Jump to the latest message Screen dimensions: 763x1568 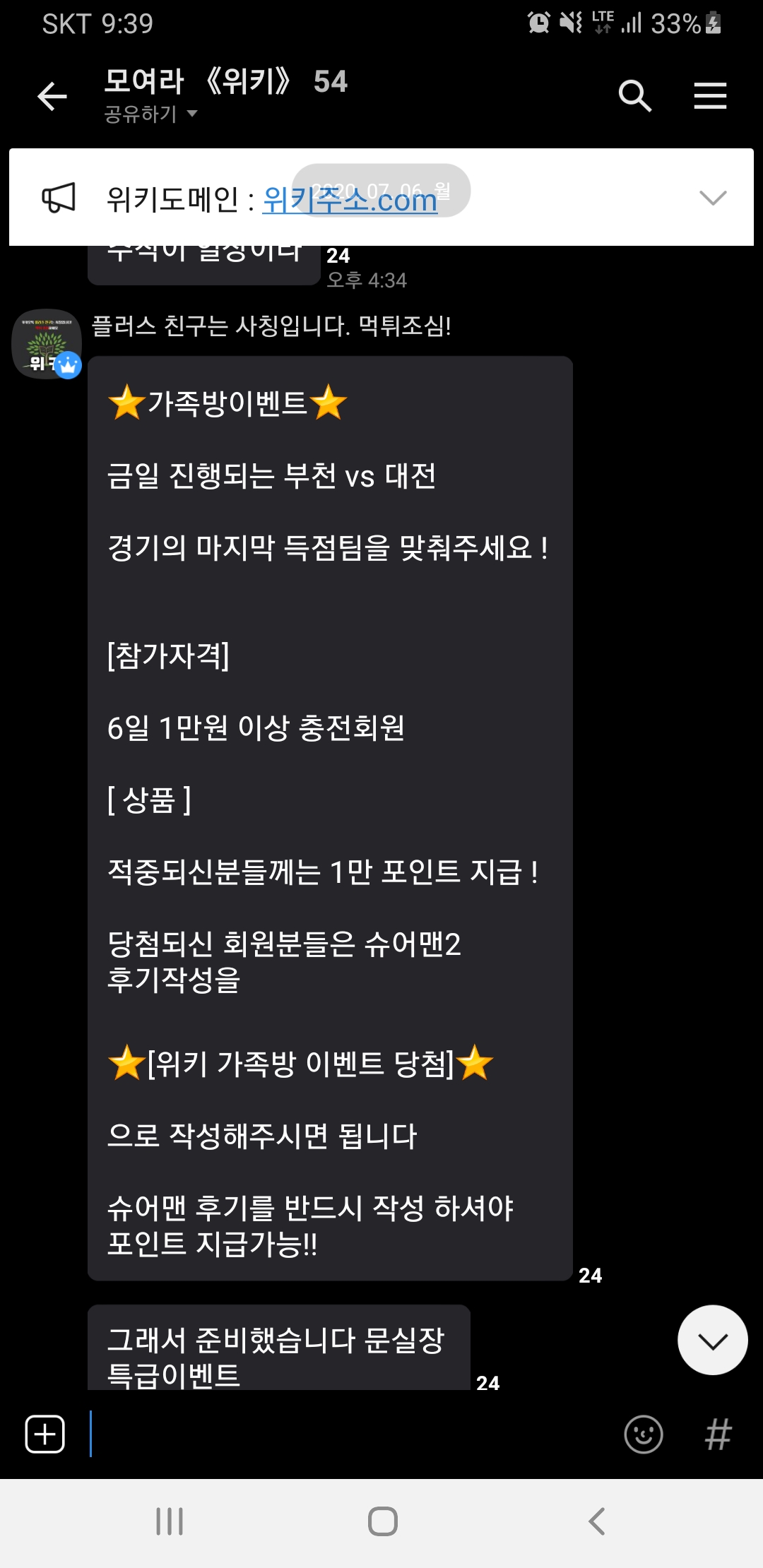click(712, 1340)
